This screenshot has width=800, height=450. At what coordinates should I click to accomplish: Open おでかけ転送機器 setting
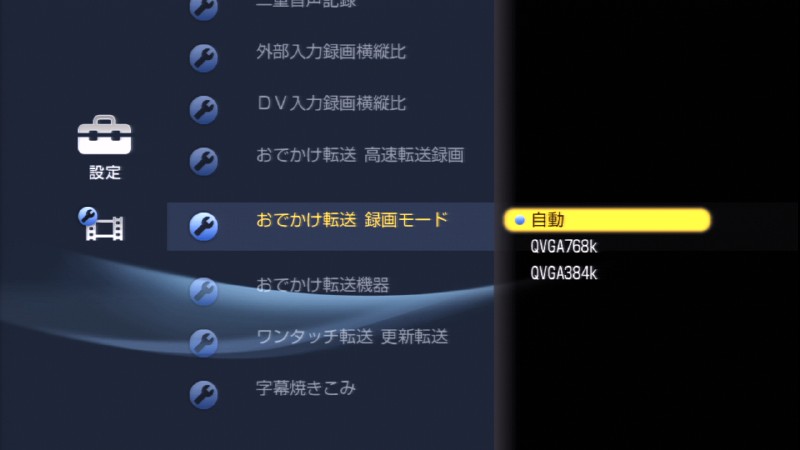[322, 285]
